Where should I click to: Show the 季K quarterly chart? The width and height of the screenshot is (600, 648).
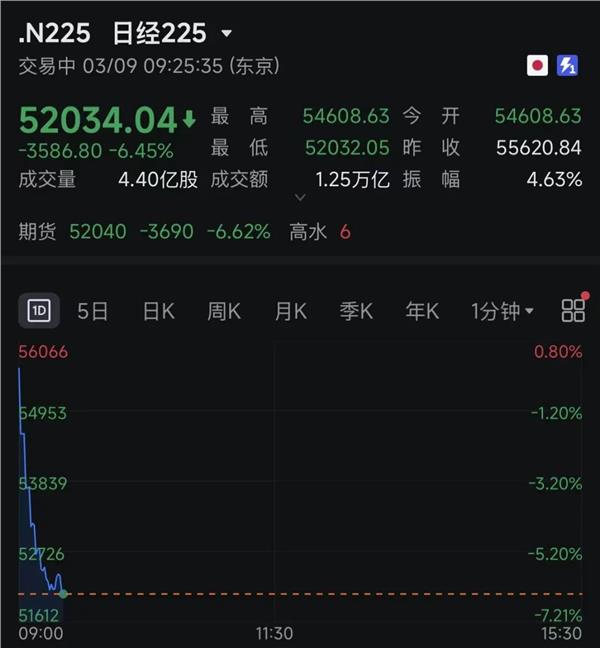coord(356,311)
